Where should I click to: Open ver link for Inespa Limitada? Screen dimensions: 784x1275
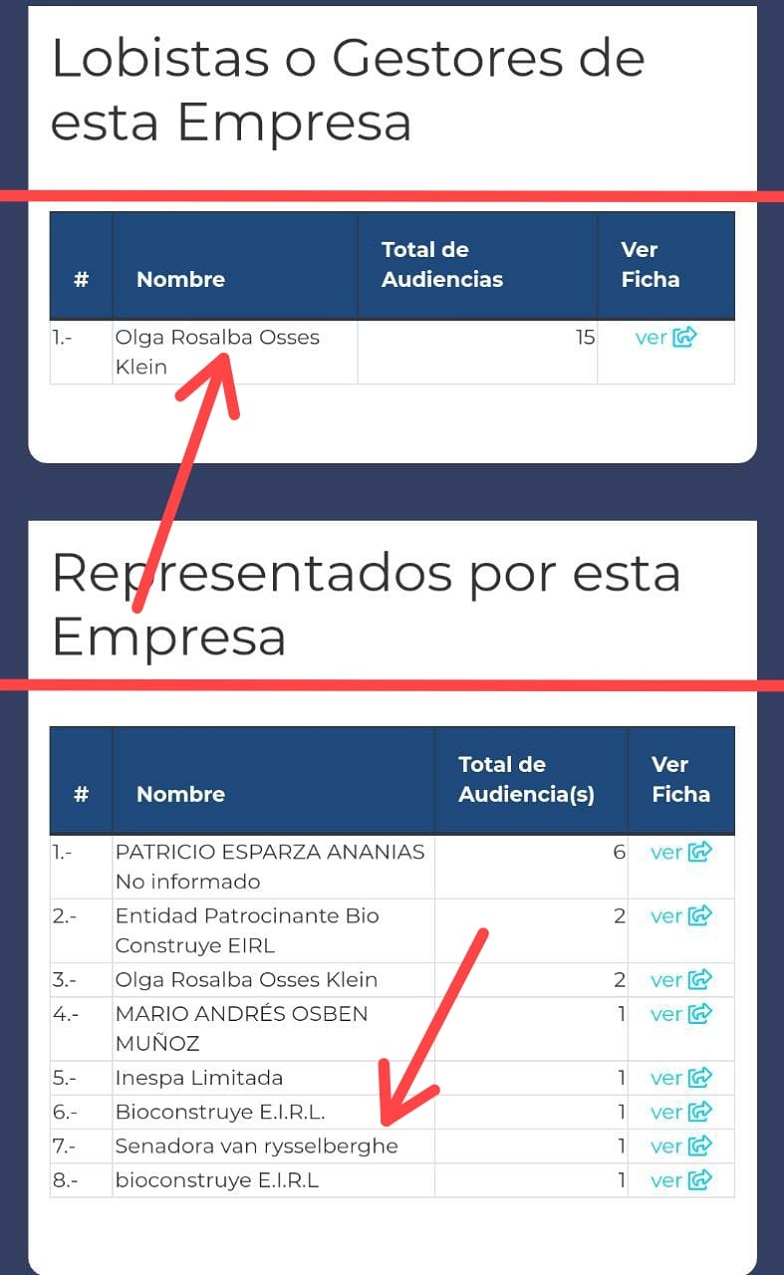[680, 1079]
